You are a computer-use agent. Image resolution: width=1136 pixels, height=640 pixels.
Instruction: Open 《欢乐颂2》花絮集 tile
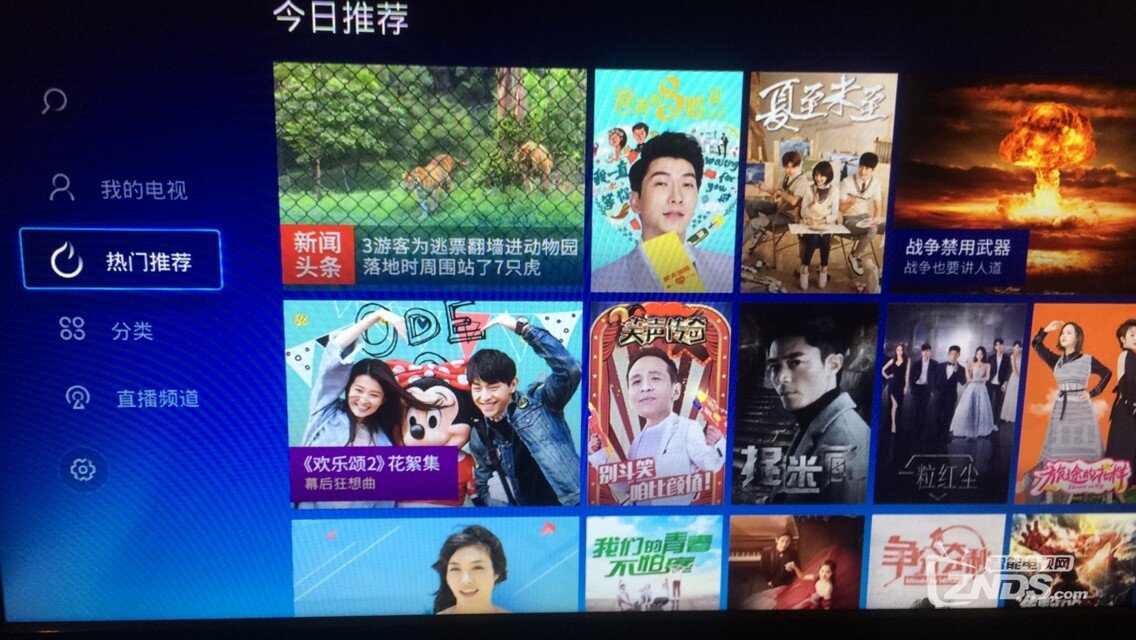(x=432, y=404)
